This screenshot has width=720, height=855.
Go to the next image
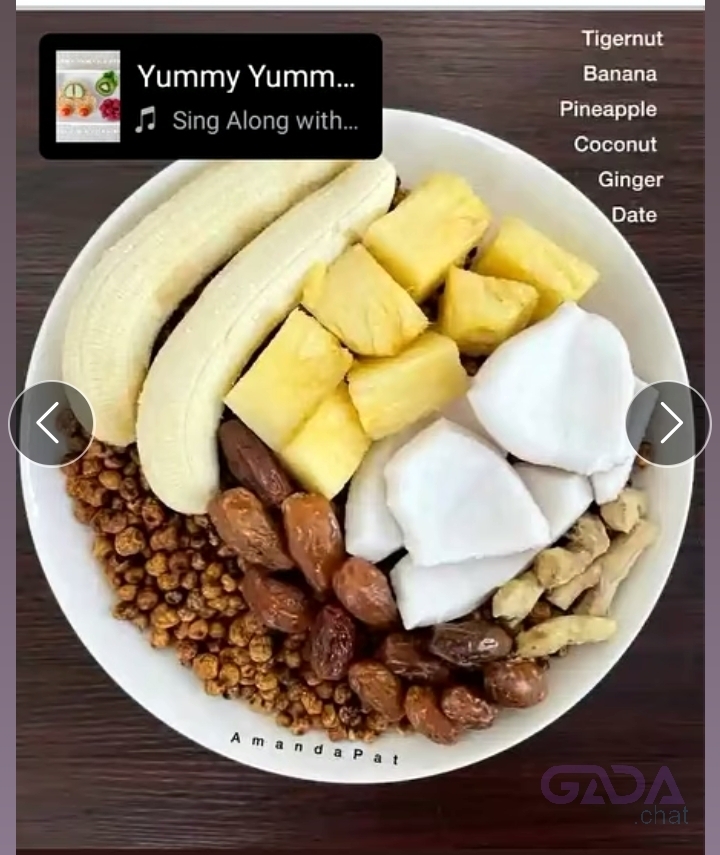pos(668,424)
